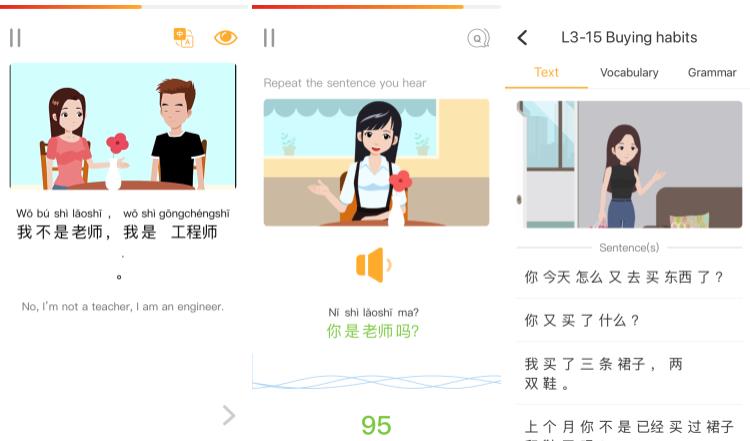Select the sentence 你又买了什么？

click(582, 321)
